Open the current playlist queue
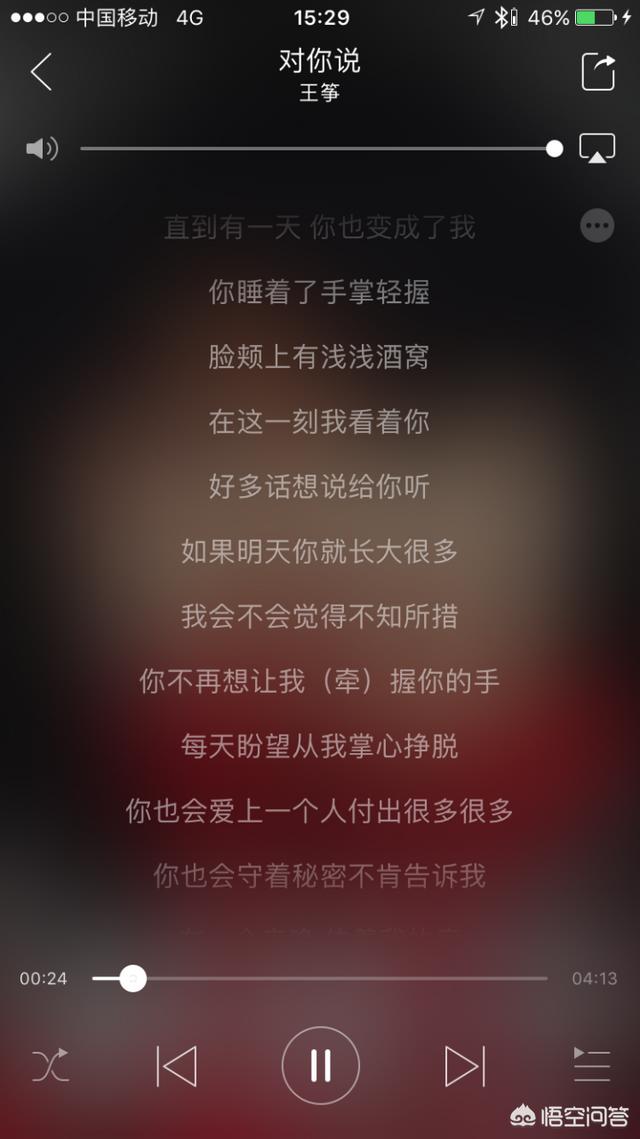 [591, 1066]
